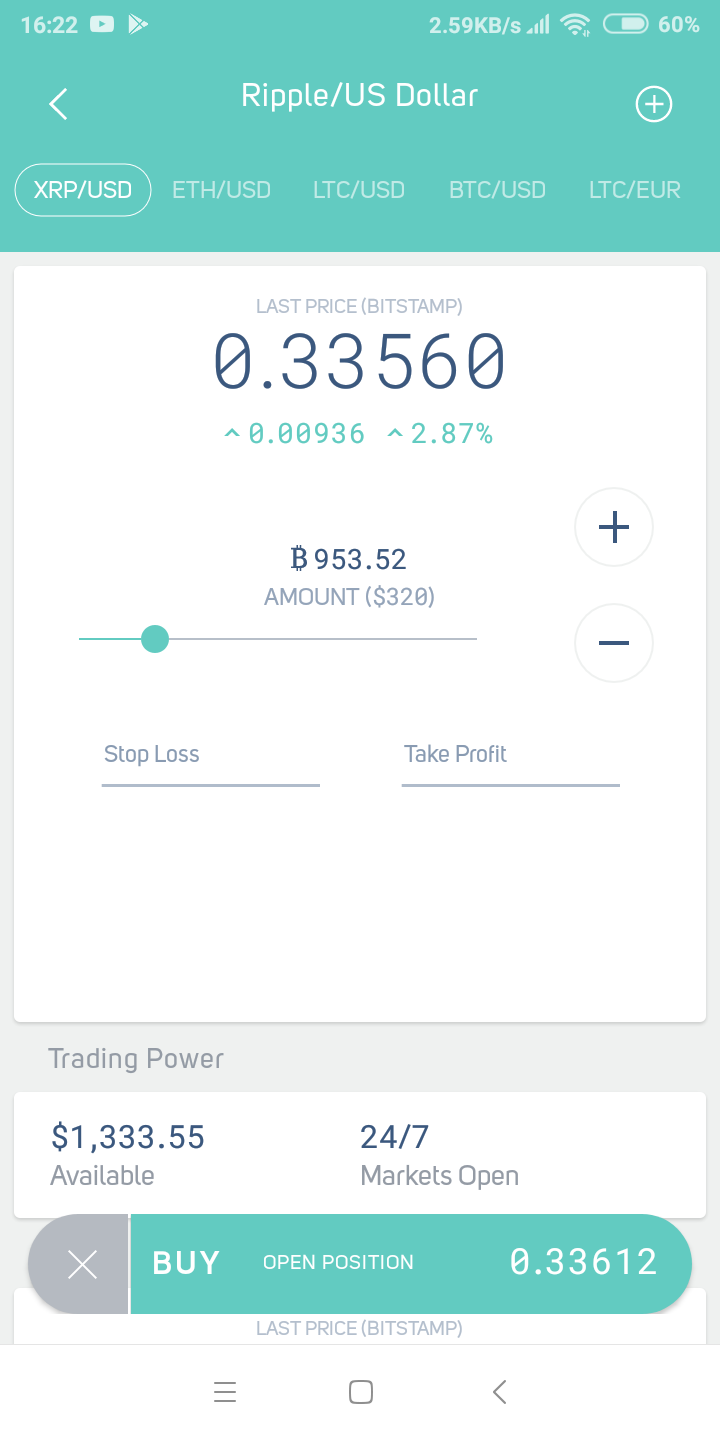Switch to the LTC/USD tab
This screenshot has height=1440, width=720.
(x=358, y=190)
